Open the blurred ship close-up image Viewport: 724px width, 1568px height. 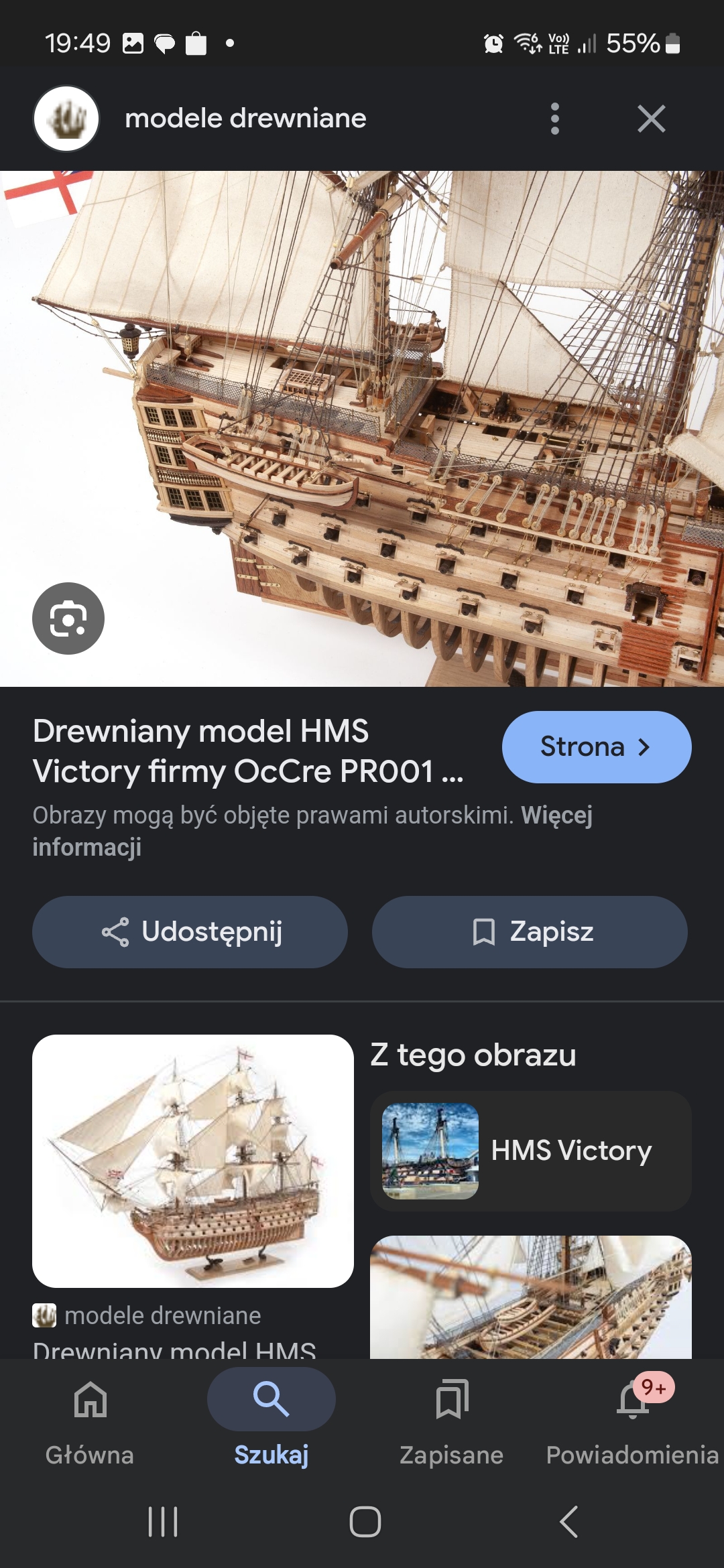pyautogui.click(x=530, y=1297)
